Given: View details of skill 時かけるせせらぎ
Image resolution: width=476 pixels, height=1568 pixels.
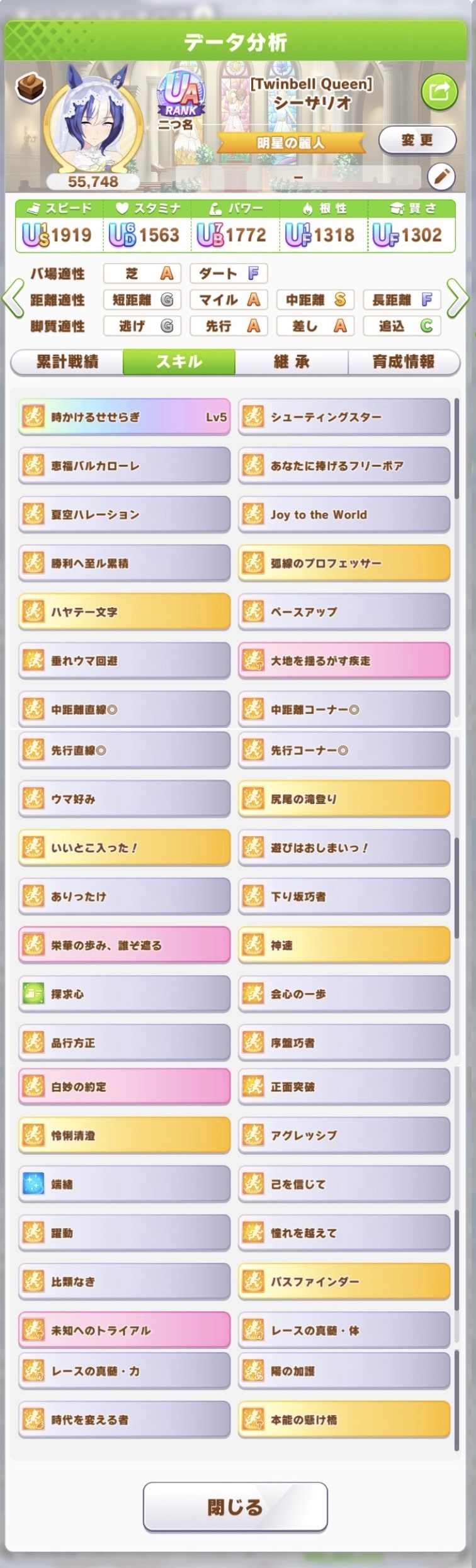Looking at the screenshot, I should tap(124, 417).
